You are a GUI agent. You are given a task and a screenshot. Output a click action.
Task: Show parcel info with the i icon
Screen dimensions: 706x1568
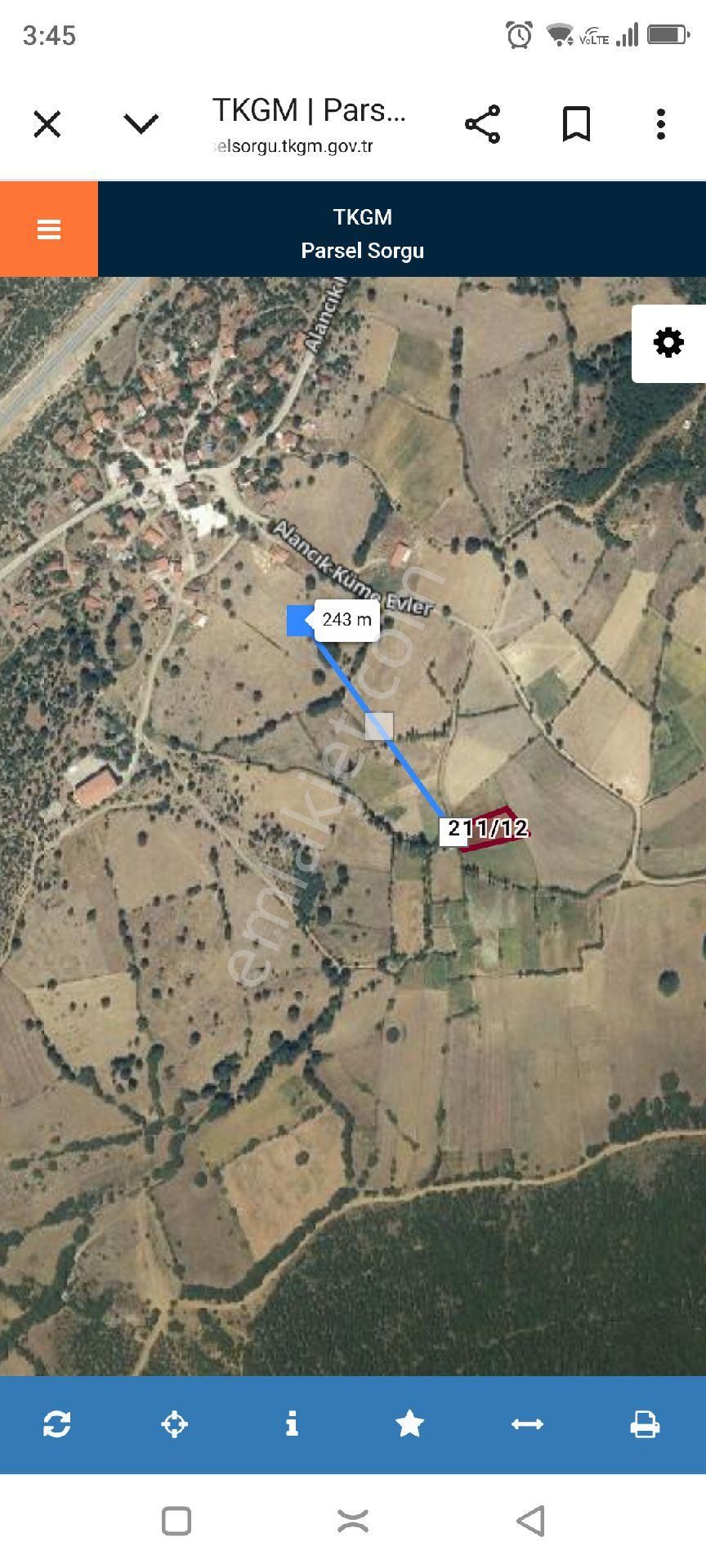pos(292,1424)
